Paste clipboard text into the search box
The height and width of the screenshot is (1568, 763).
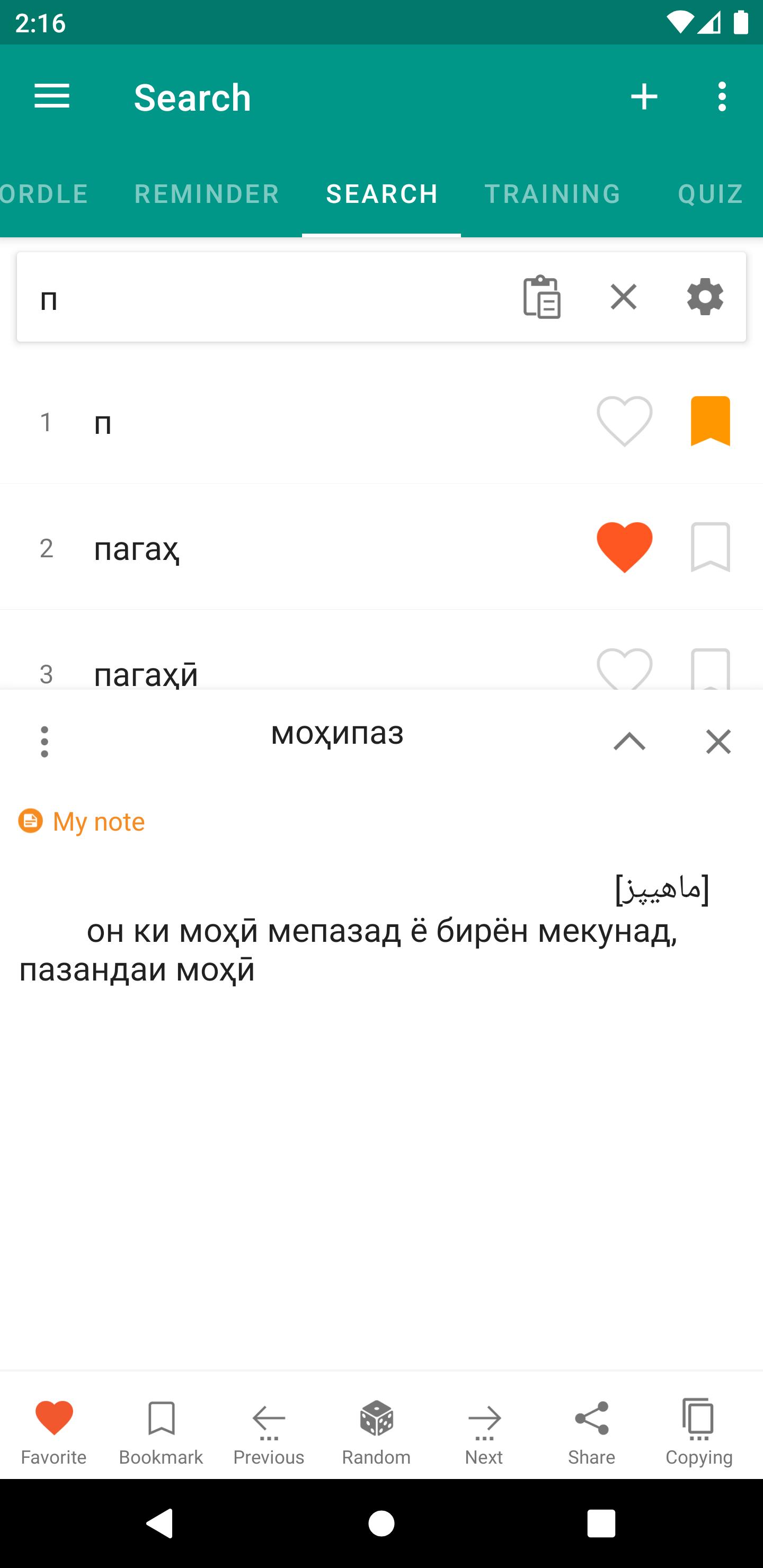542,297
